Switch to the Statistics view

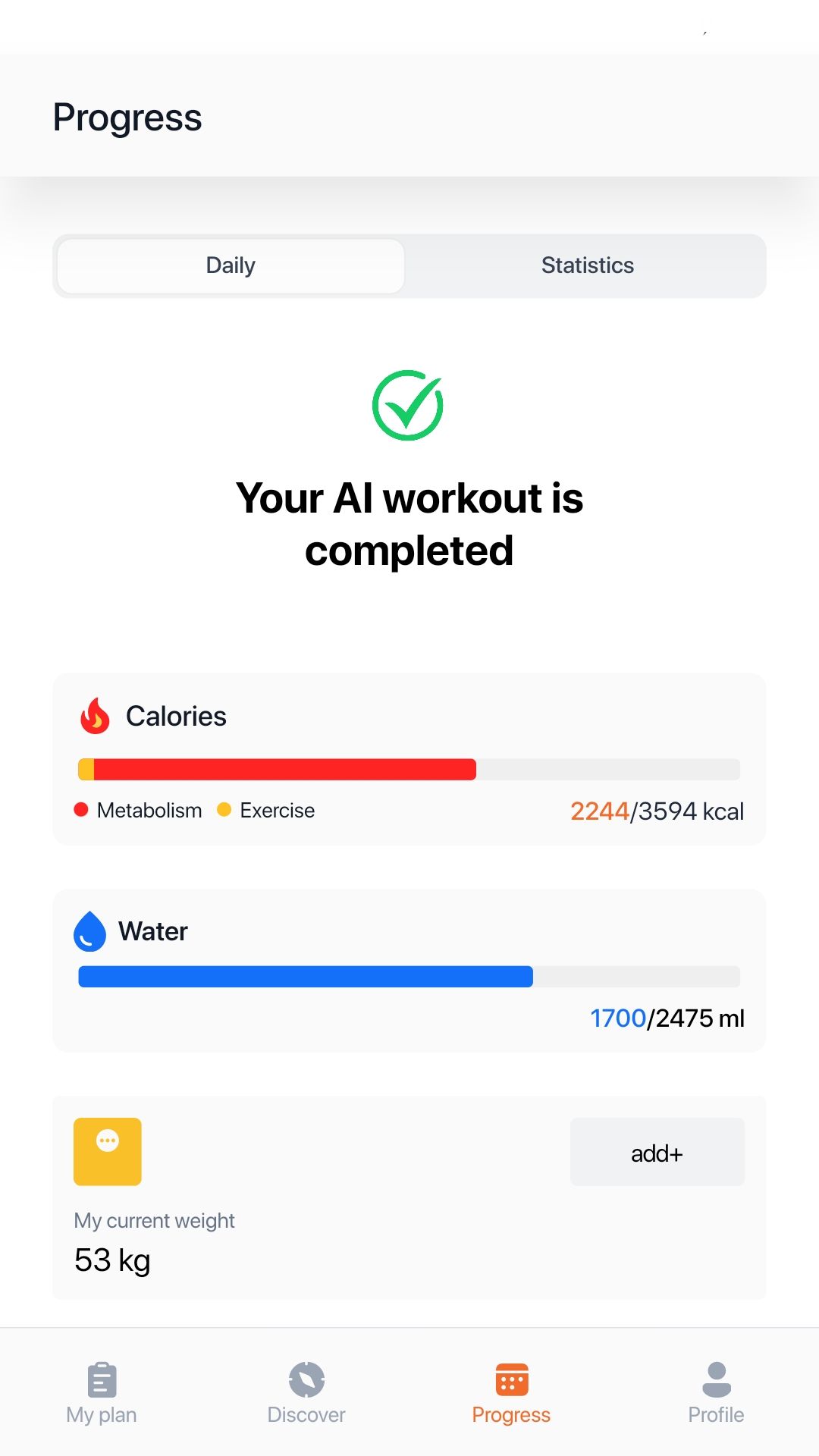pos(587,265)
